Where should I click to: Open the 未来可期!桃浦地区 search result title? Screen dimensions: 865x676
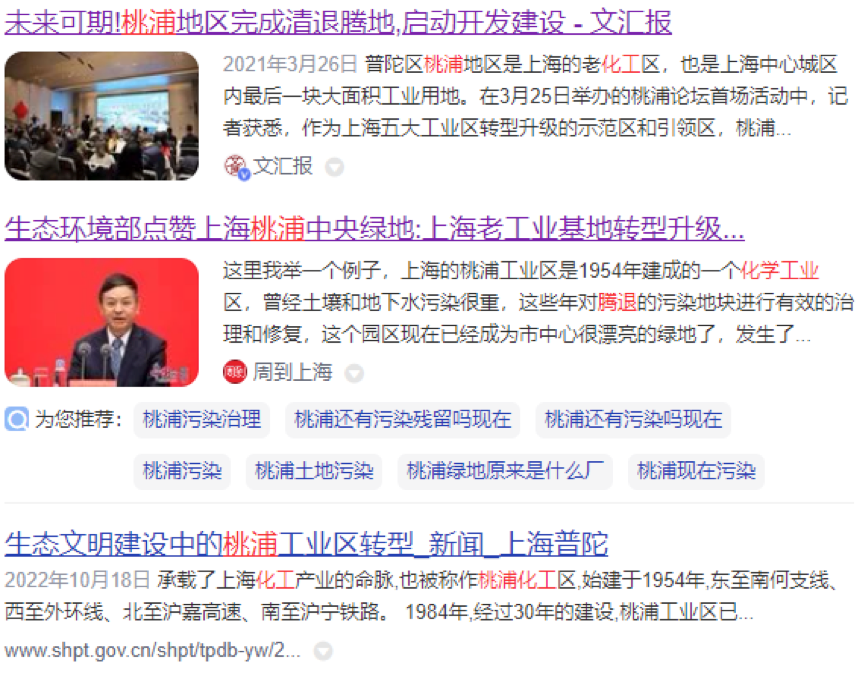[338, 22]
